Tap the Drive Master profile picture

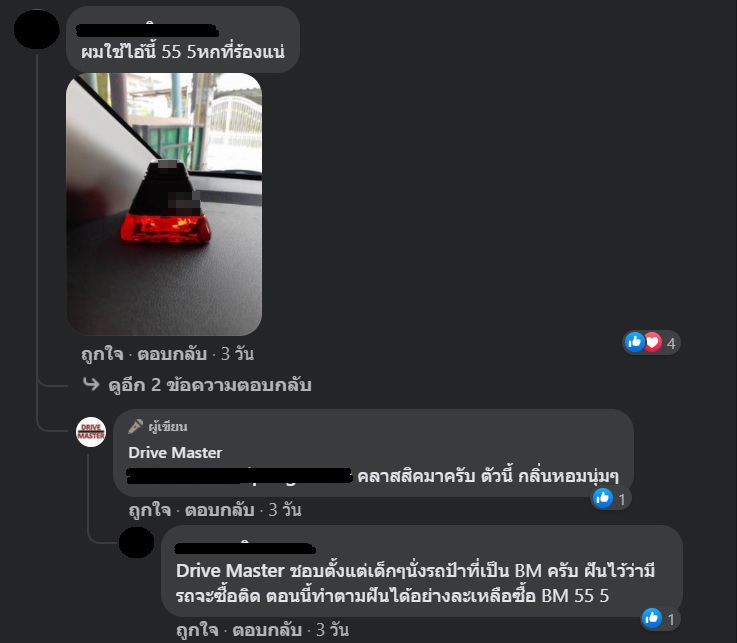pos(91,432)
